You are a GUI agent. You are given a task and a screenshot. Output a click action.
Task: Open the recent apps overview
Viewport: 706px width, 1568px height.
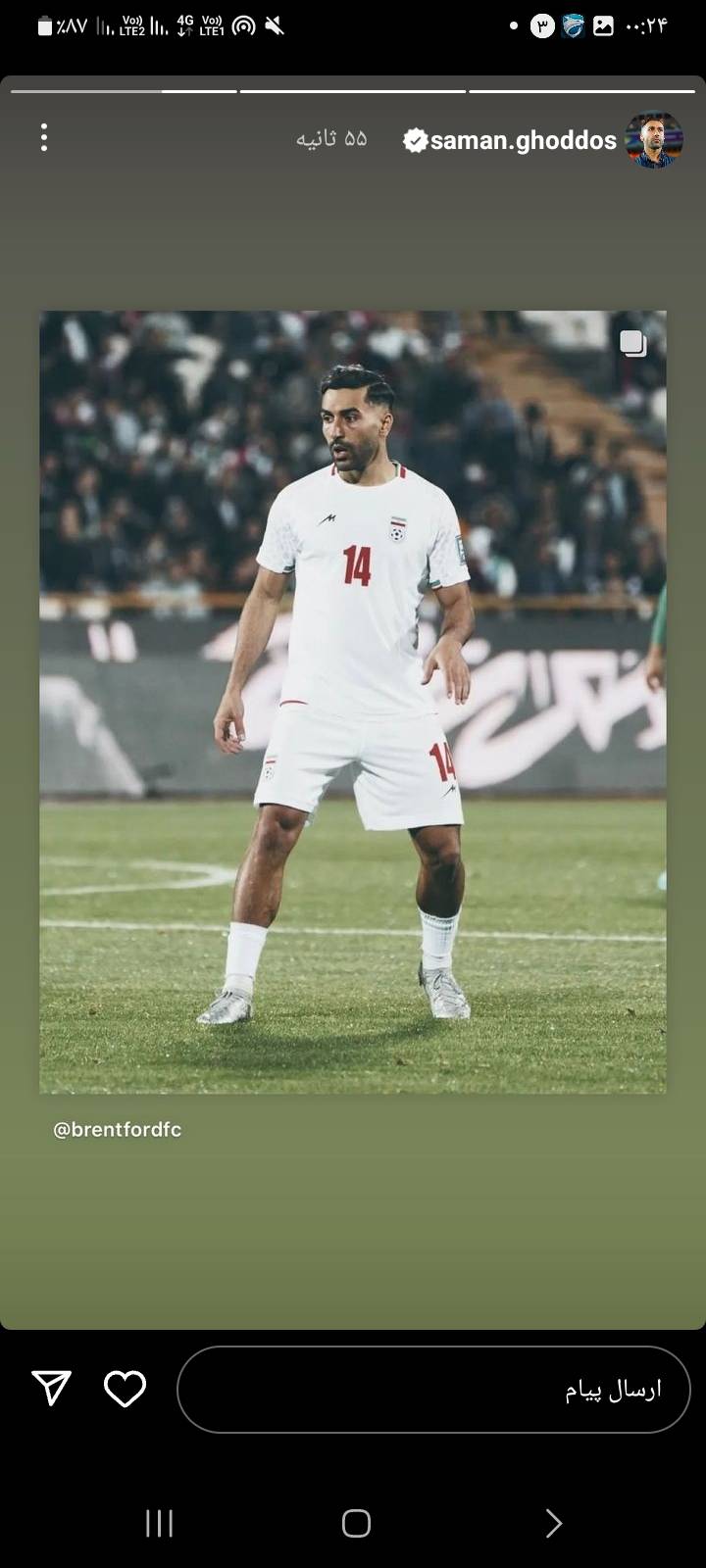click(x=159, y=1523)
